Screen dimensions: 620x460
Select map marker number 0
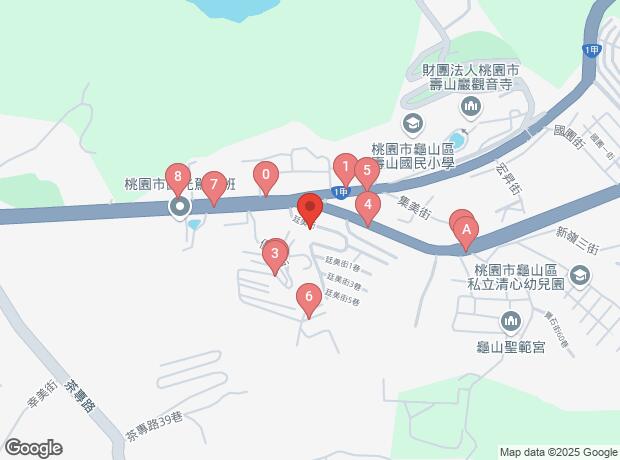pos(265,177)
